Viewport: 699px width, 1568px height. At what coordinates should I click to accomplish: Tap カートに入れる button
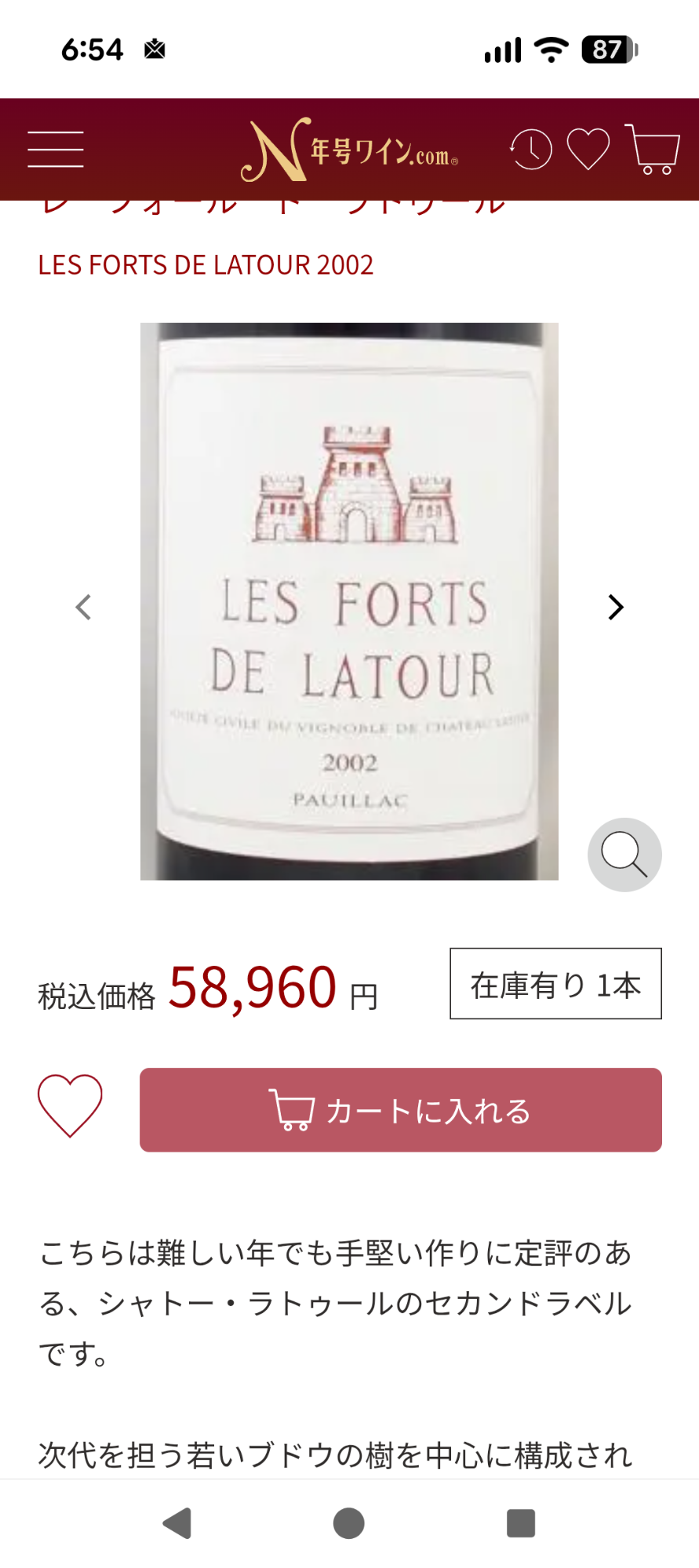(401, 1110)
